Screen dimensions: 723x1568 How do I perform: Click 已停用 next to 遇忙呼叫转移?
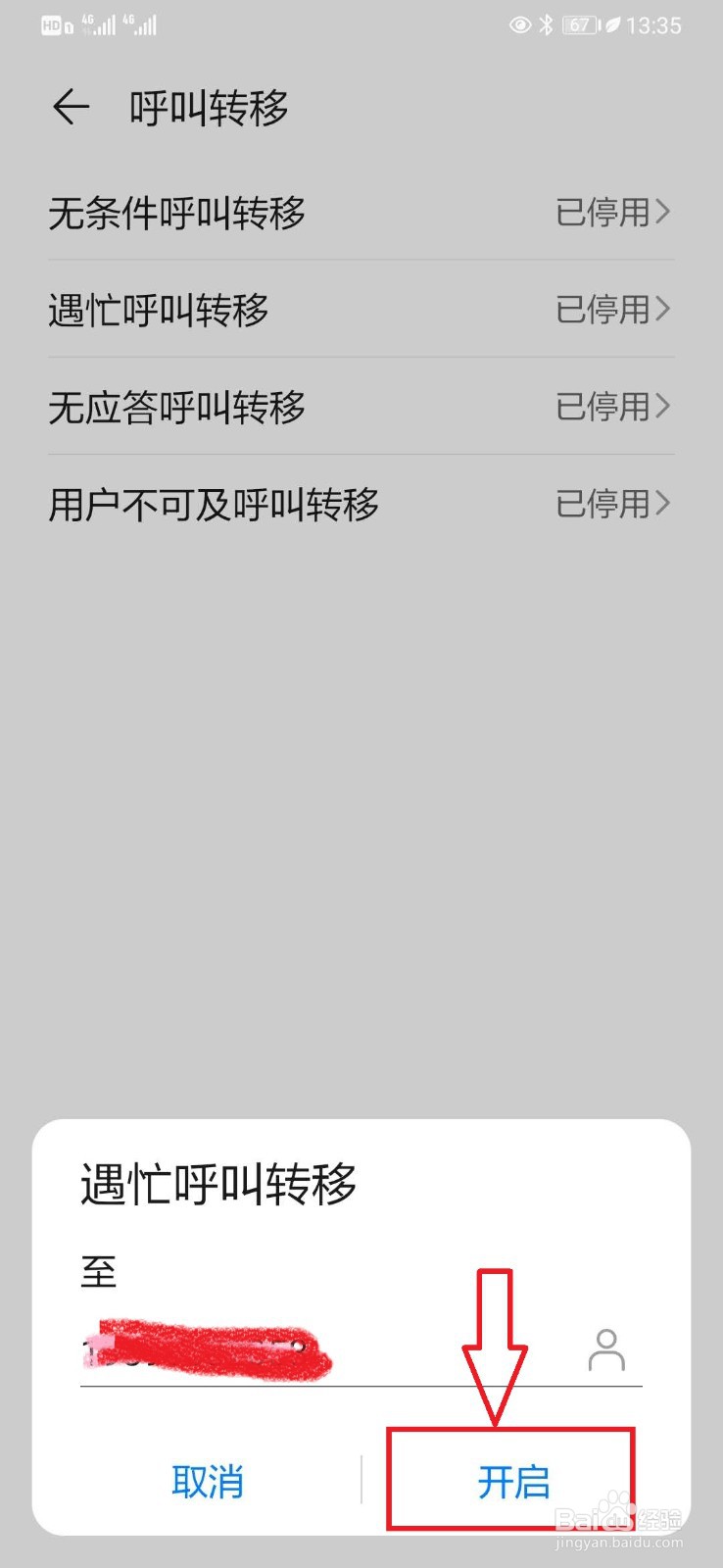pos(604,310)
